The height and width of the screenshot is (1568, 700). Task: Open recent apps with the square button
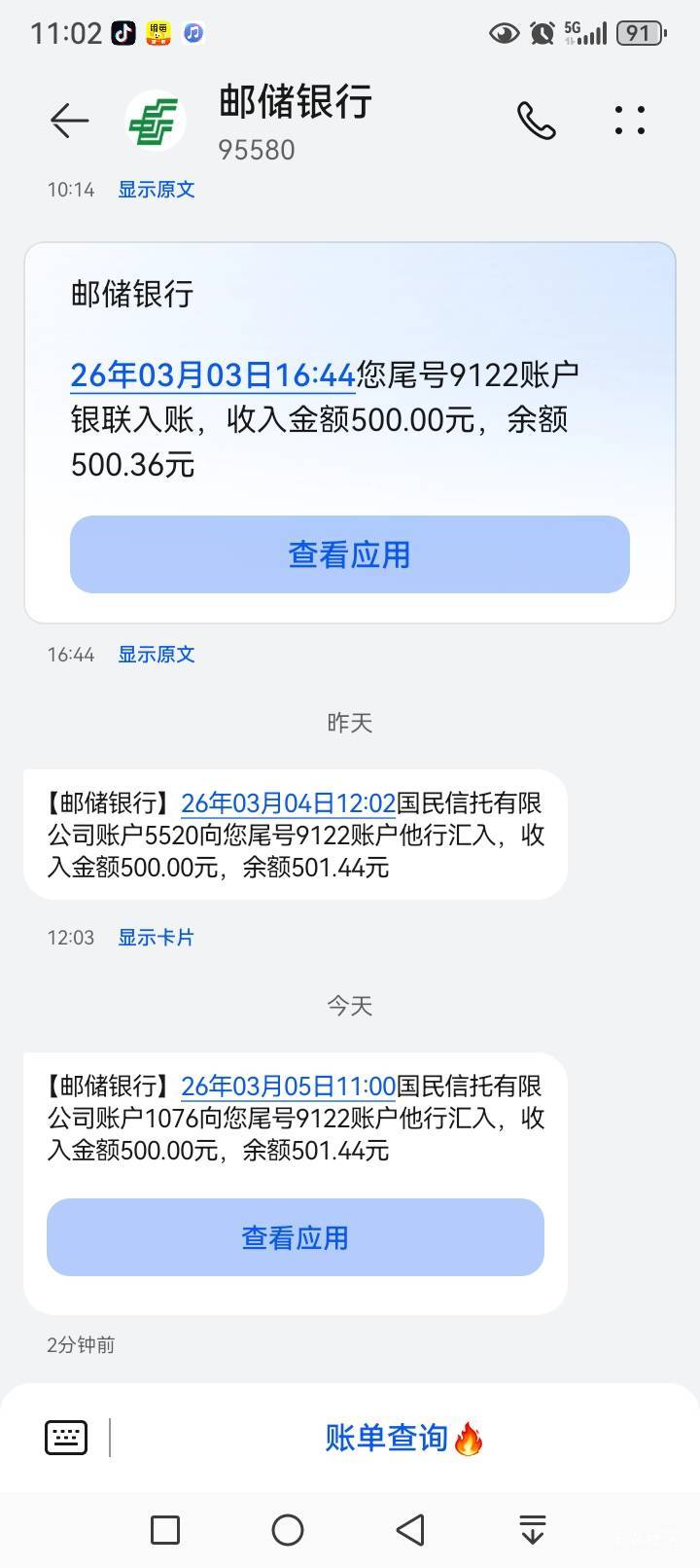(x=165, y=1530)
